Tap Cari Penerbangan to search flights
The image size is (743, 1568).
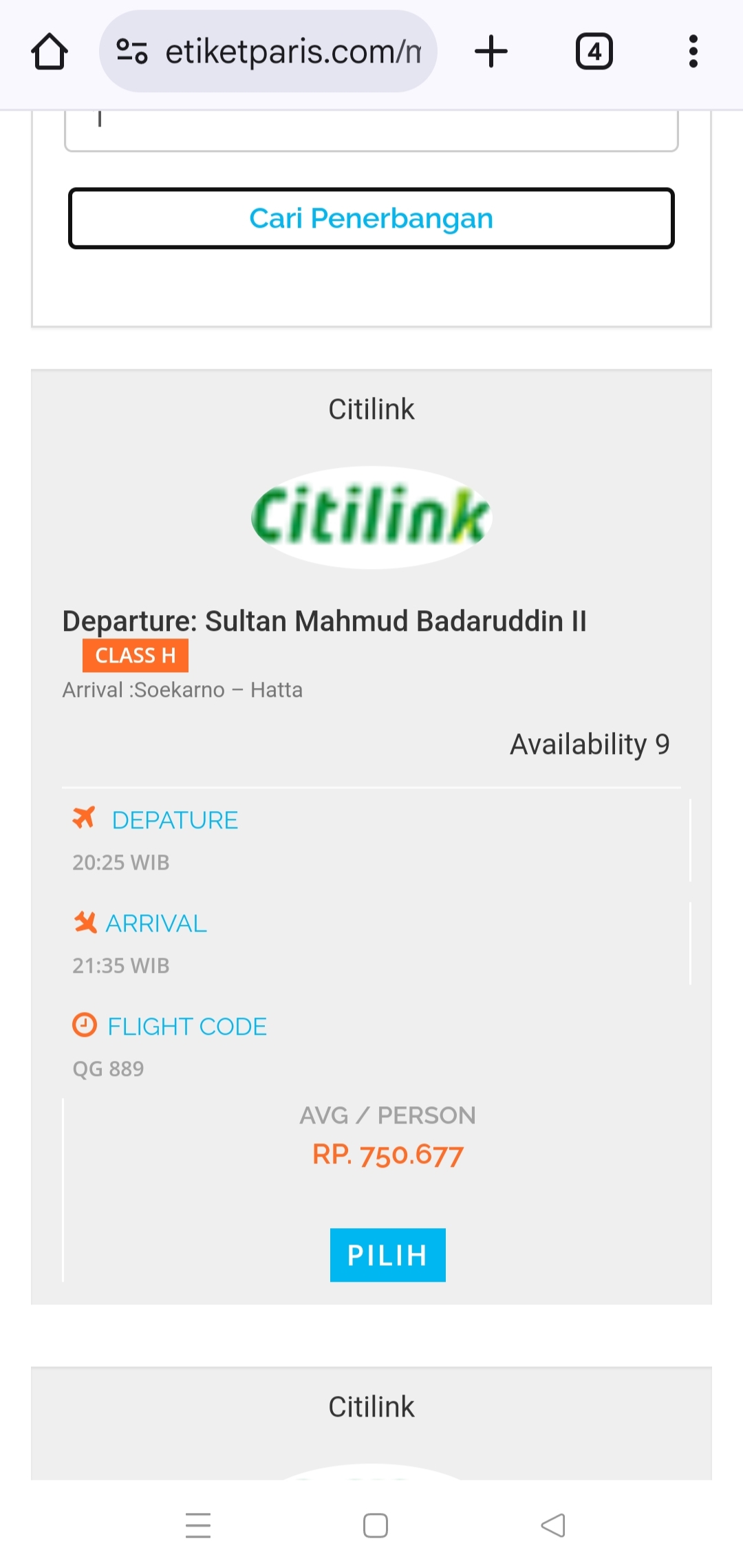point(371,218)
